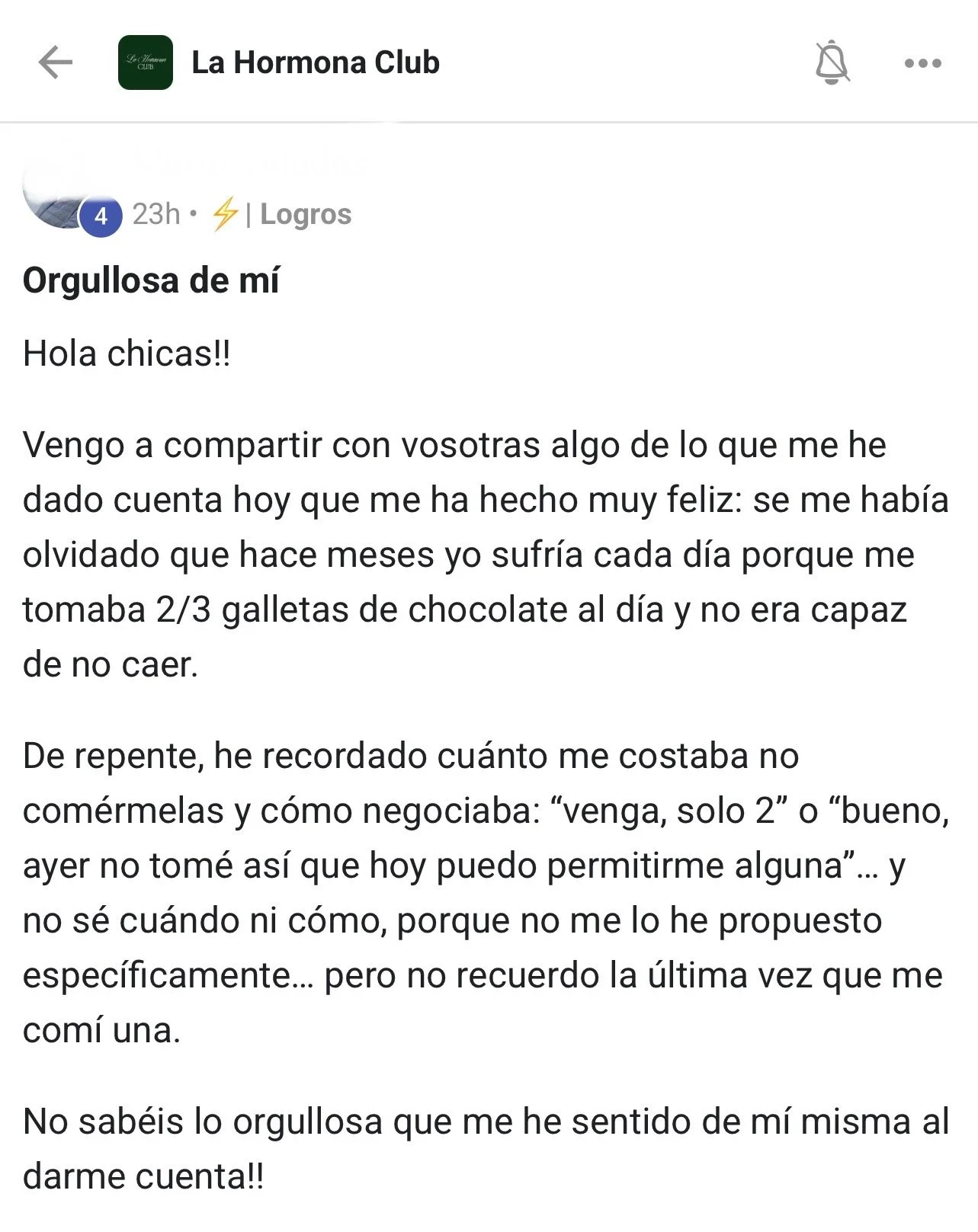Toggle the notification bell for this post
The width and height of the screenshot is (978, 1232).
point(832,62)
